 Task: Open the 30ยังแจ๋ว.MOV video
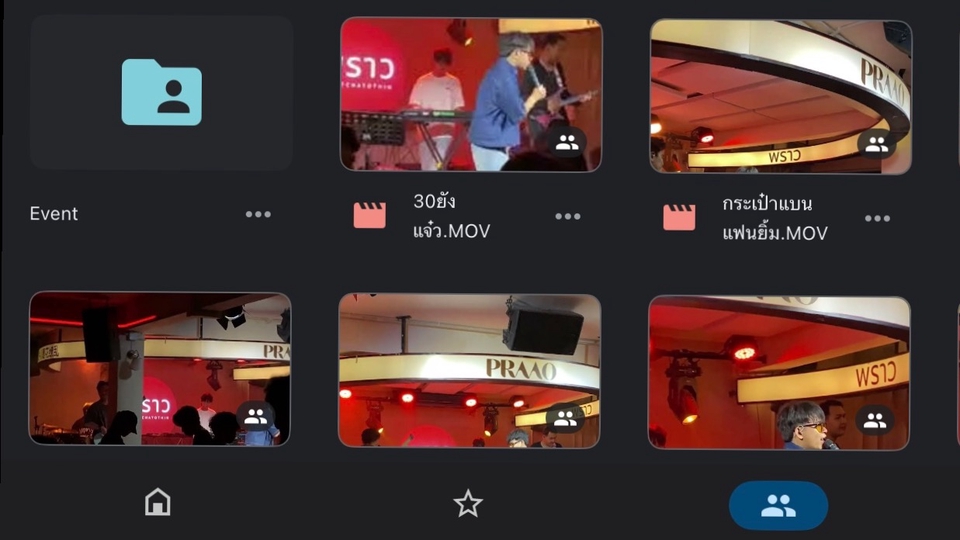(471, 95)
